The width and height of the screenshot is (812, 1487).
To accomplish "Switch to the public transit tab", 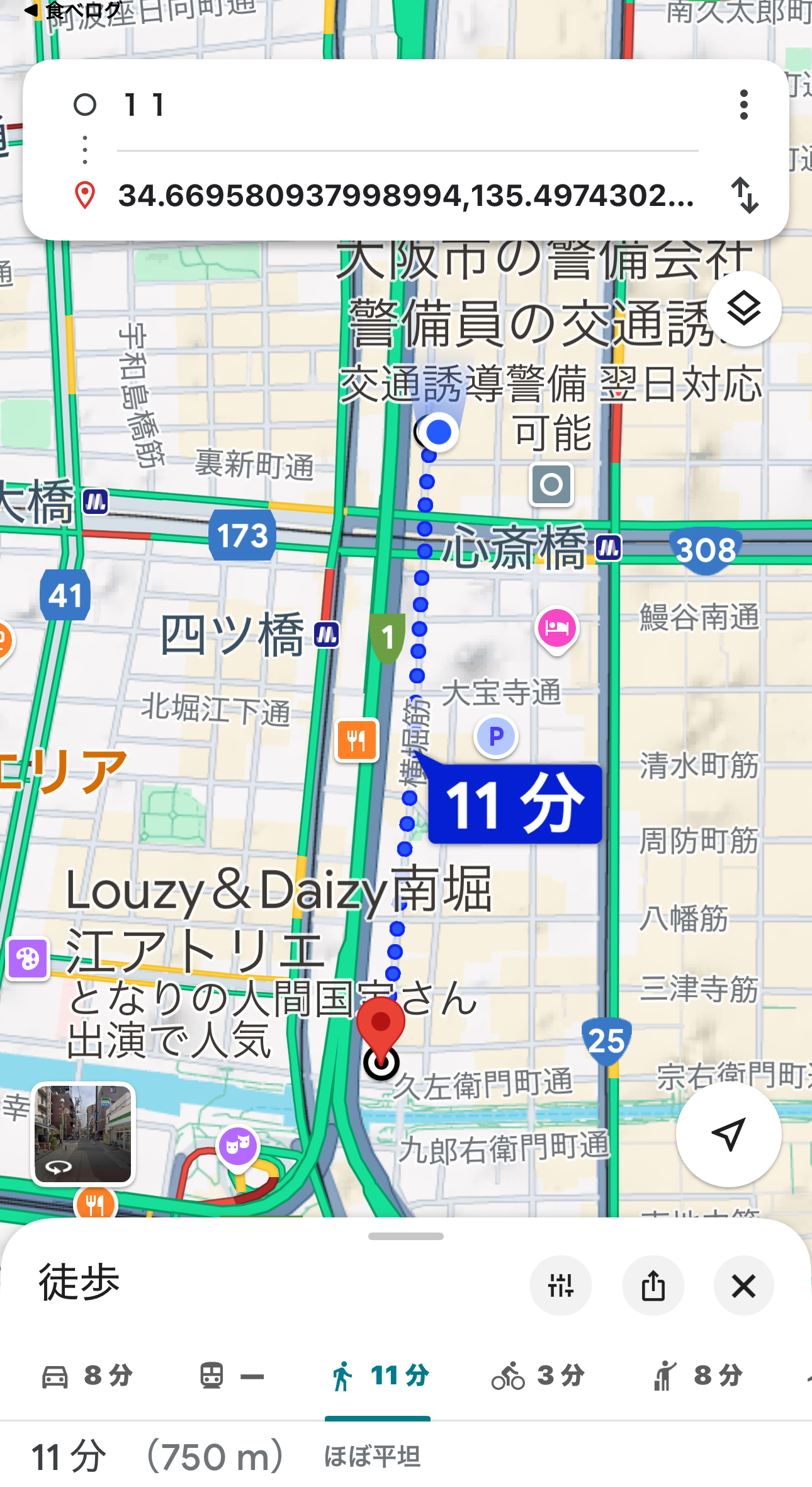I will [x=231, y=1376].
